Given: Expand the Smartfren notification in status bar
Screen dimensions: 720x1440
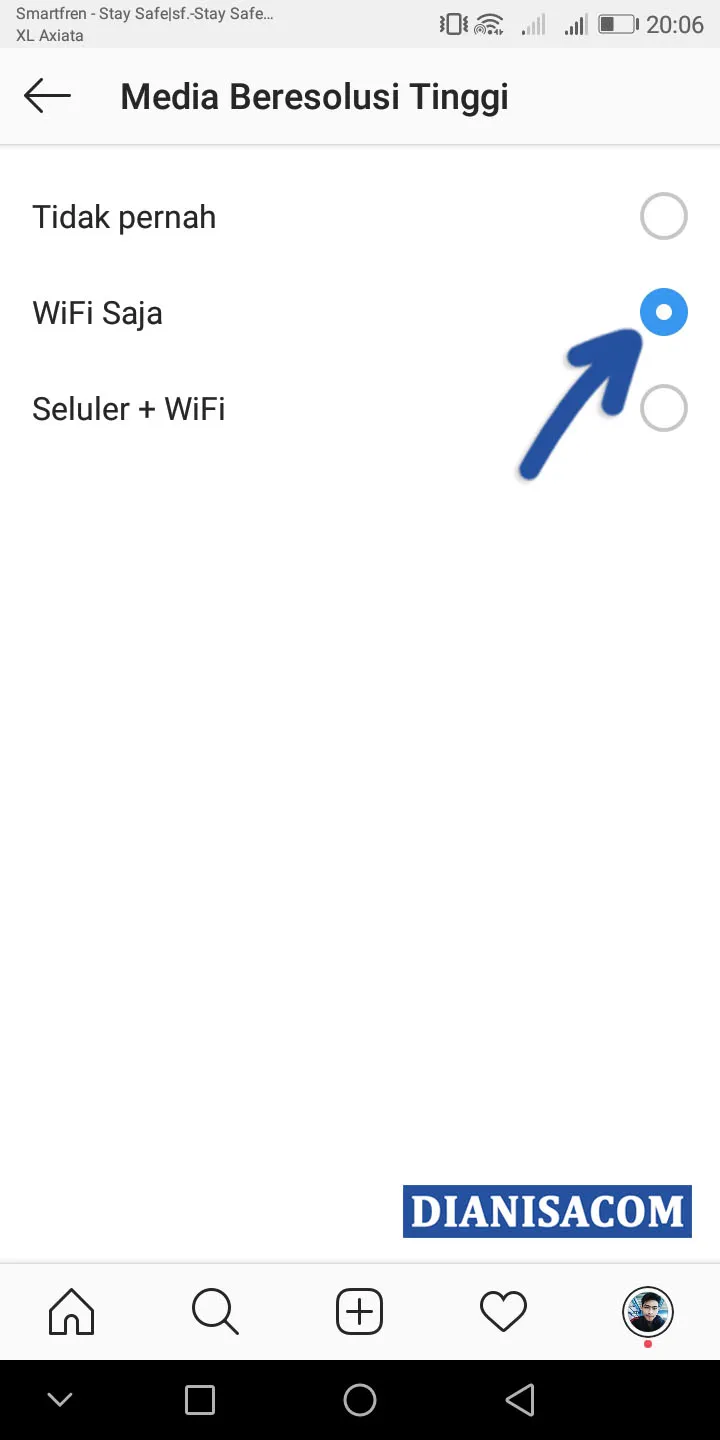Looking at the screenshot, I should (x=145, y=14).
